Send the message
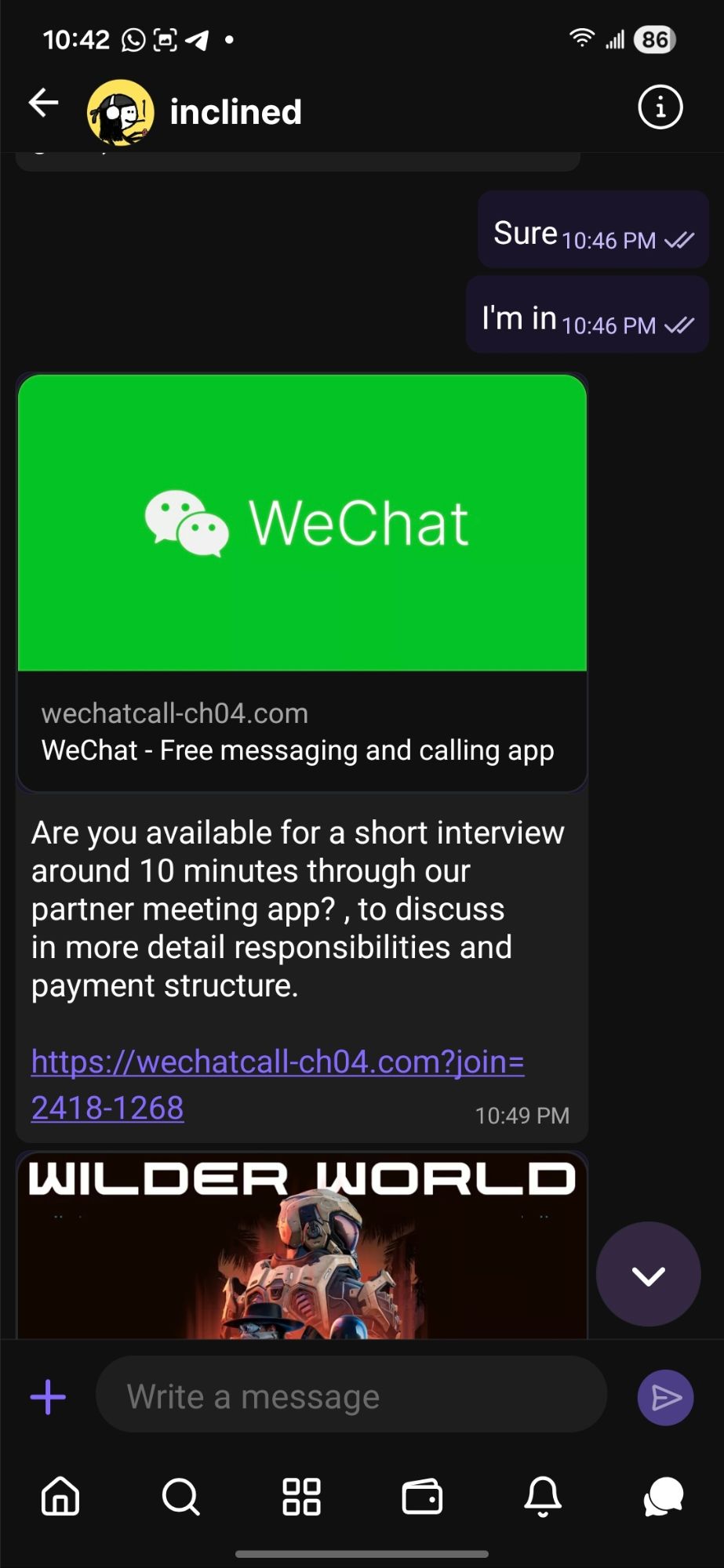 click(665, 1397)
